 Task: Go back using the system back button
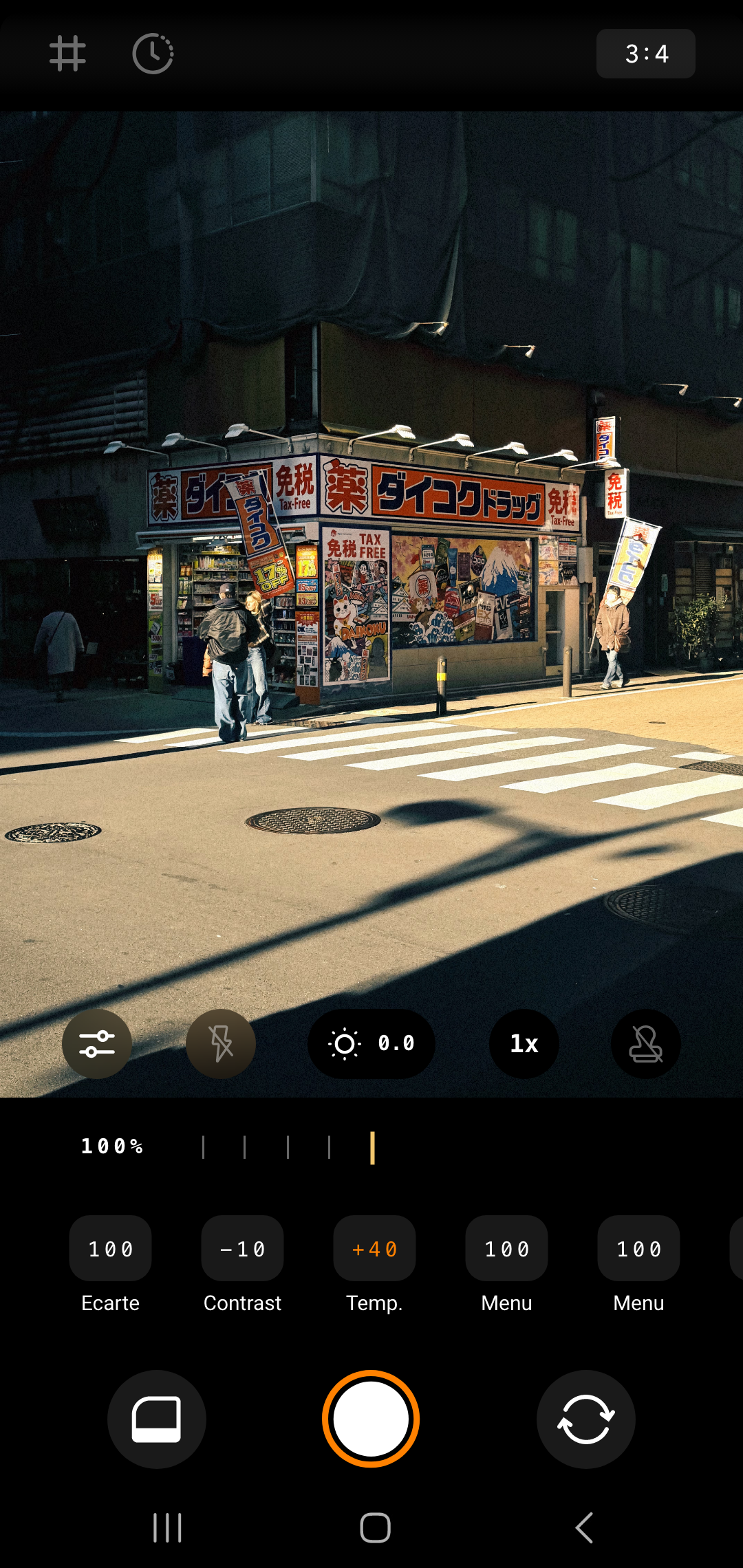[584, 1527]
